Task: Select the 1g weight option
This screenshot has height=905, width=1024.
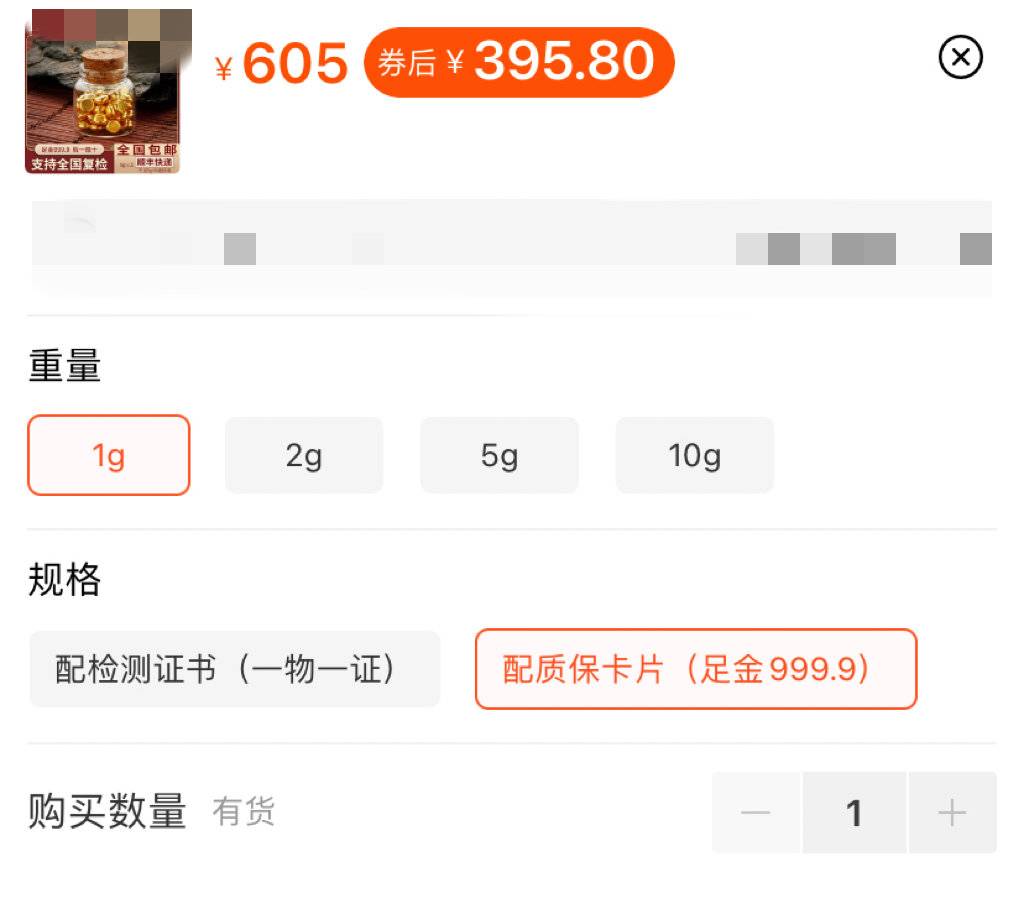Action: click(x=108, y=456)
